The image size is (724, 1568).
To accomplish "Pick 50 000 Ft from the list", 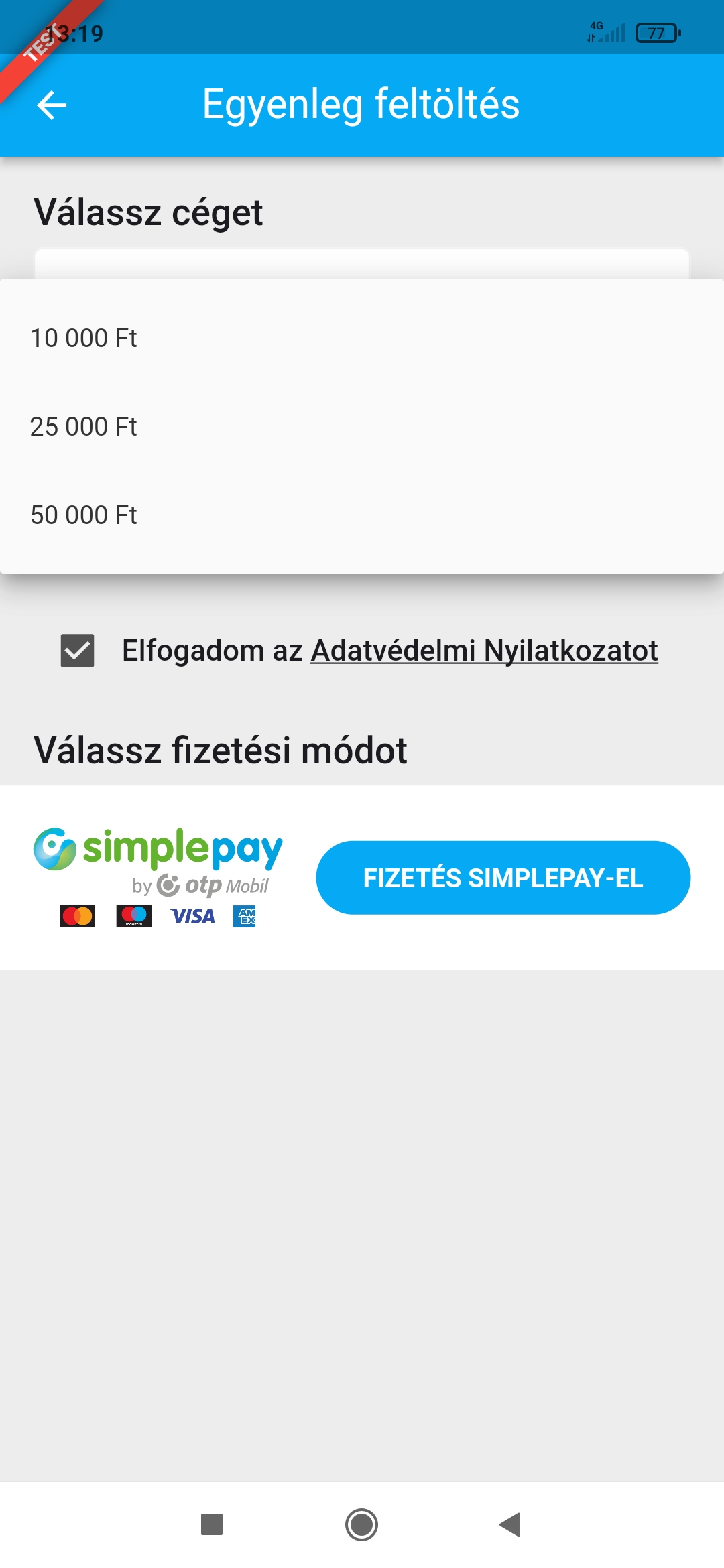I will (x=84, y=515).
